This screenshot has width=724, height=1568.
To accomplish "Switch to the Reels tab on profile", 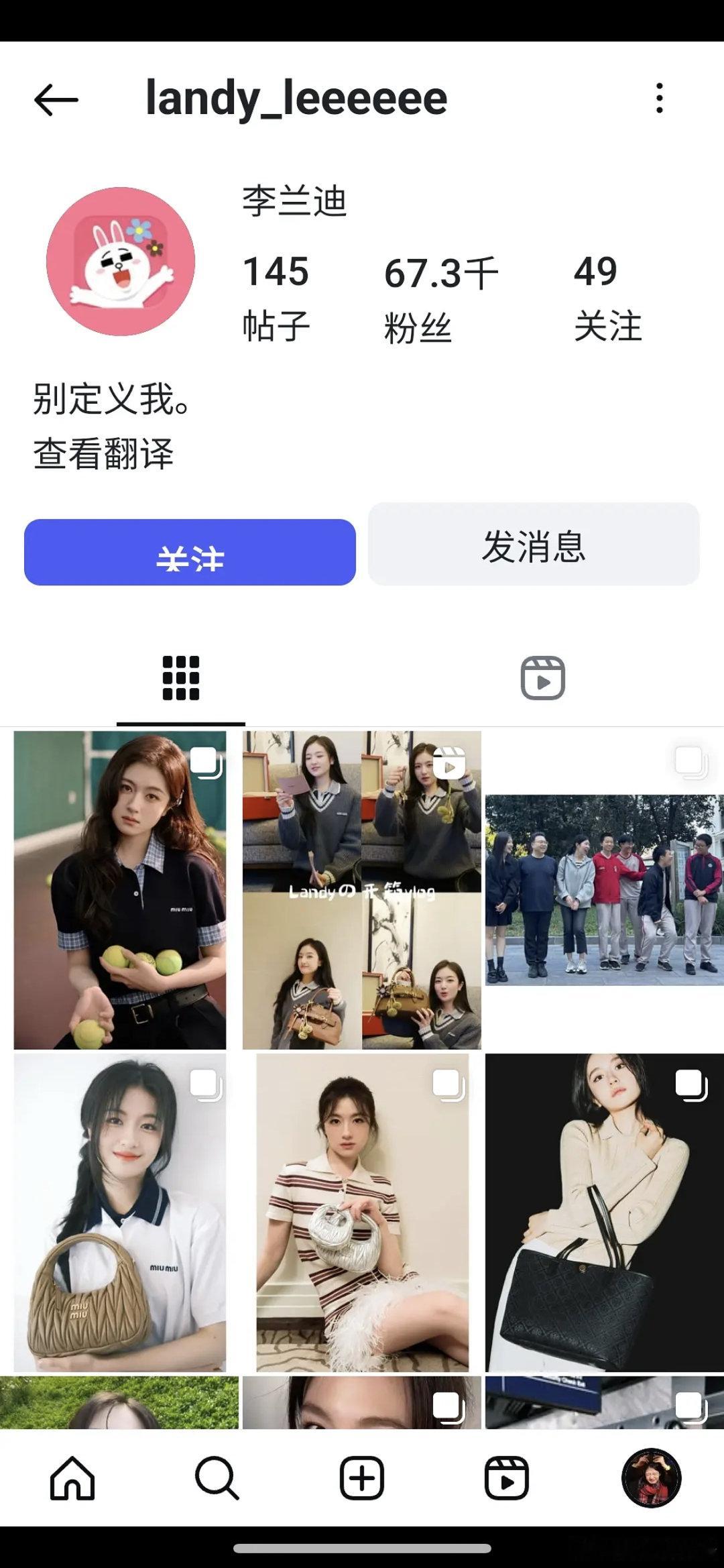I will tap(543, 677).
